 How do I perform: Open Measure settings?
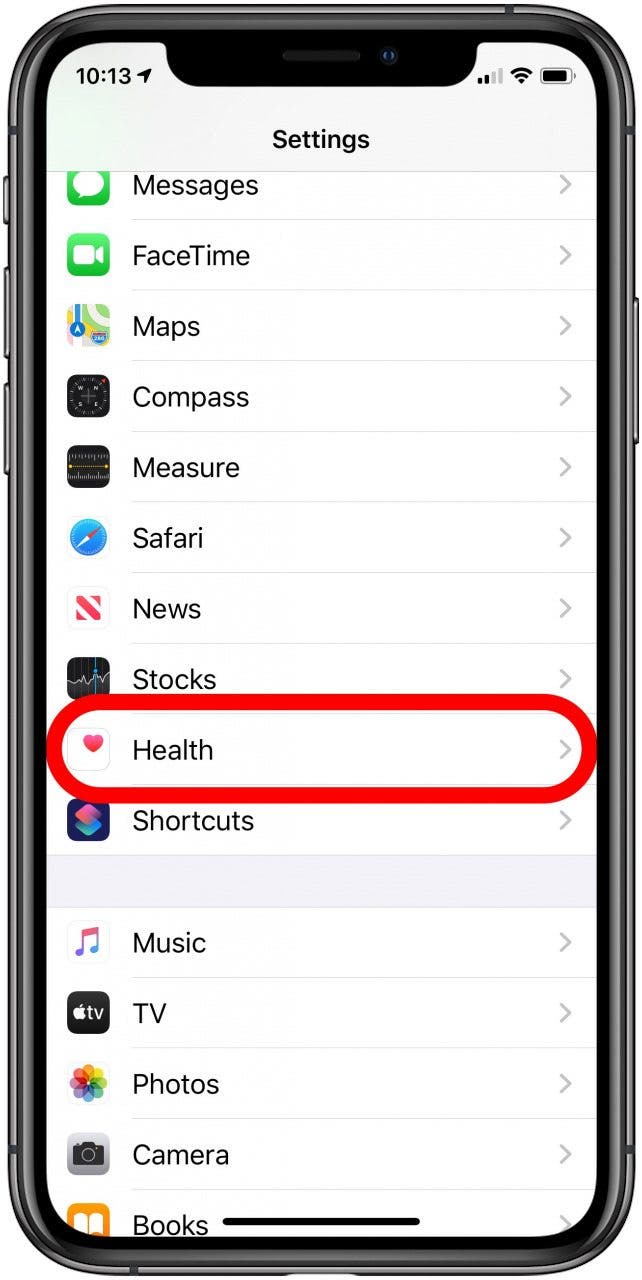pos(321,467)
